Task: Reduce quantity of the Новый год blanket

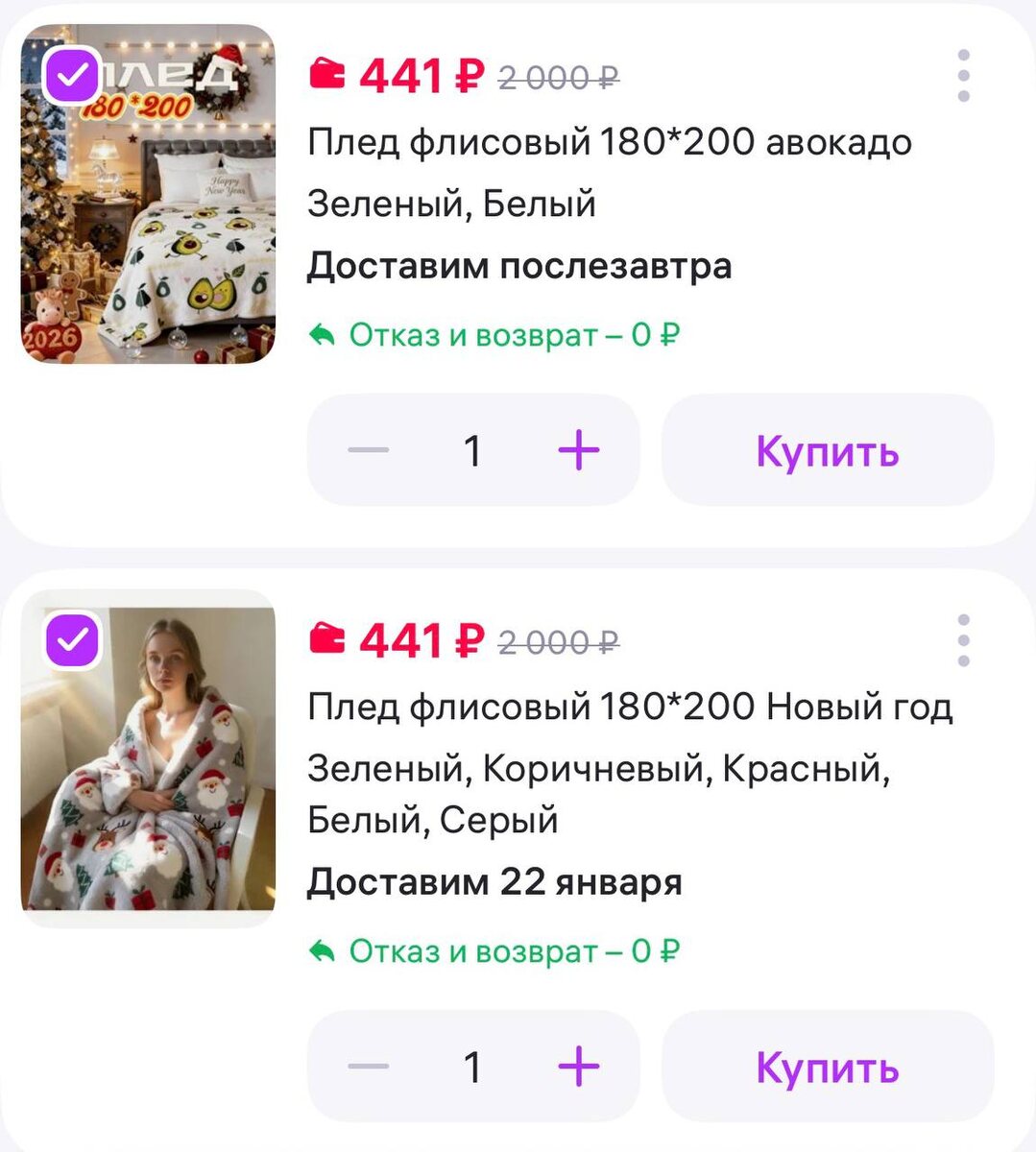Action: 369,1066
